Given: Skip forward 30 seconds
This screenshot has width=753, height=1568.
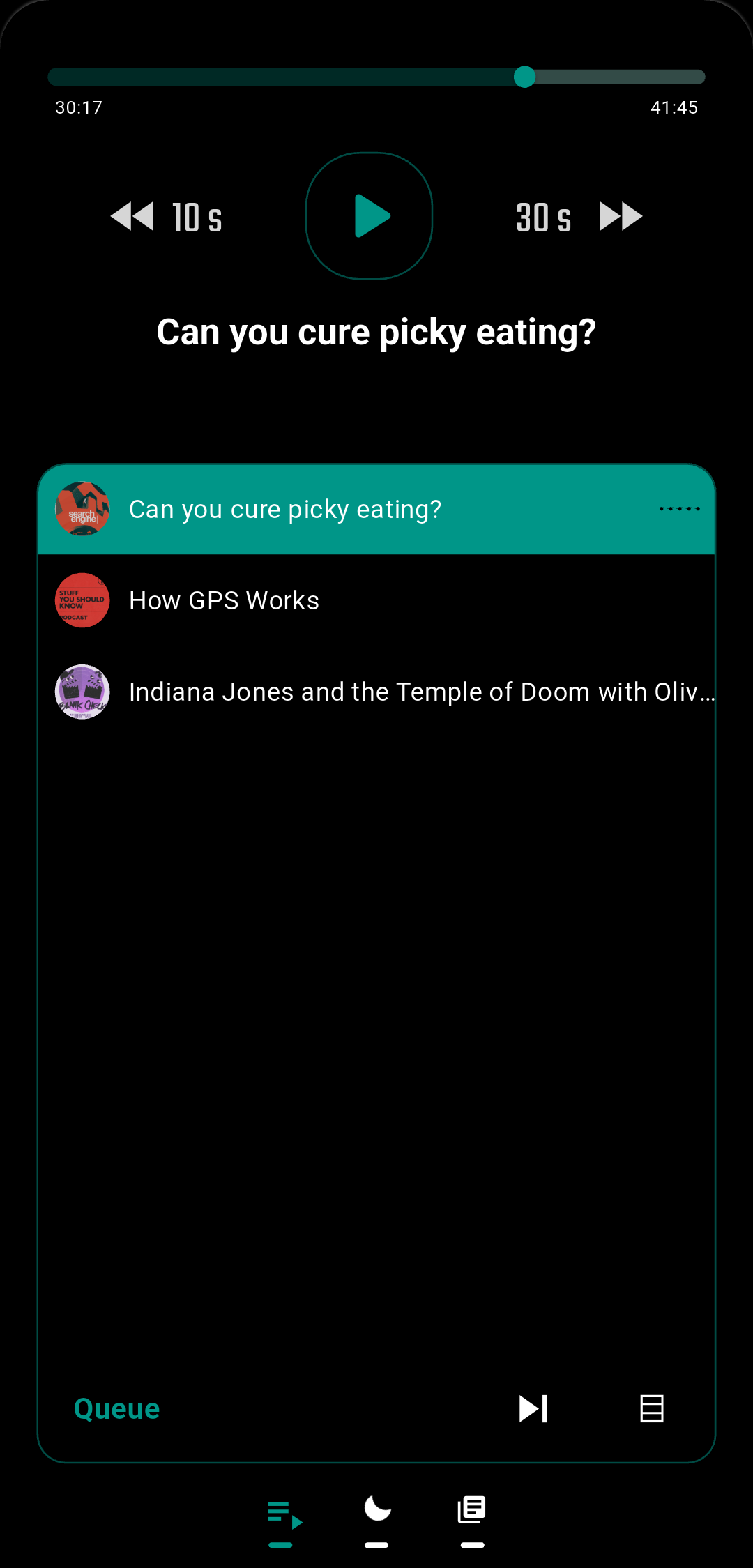Looking at the screenshot, I should coord(578,217).
